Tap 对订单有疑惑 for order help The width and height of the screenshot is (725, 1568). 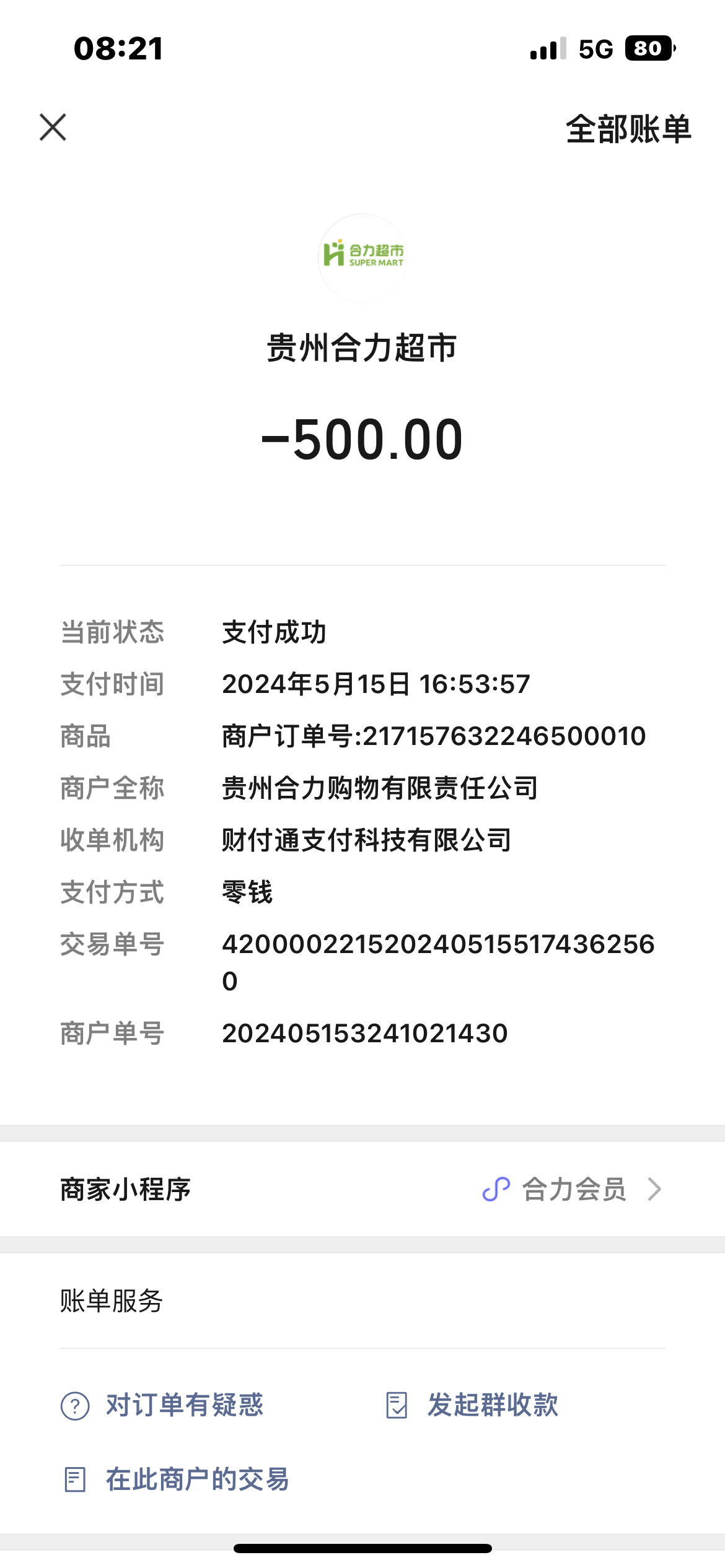click(x=163, y=1405)
